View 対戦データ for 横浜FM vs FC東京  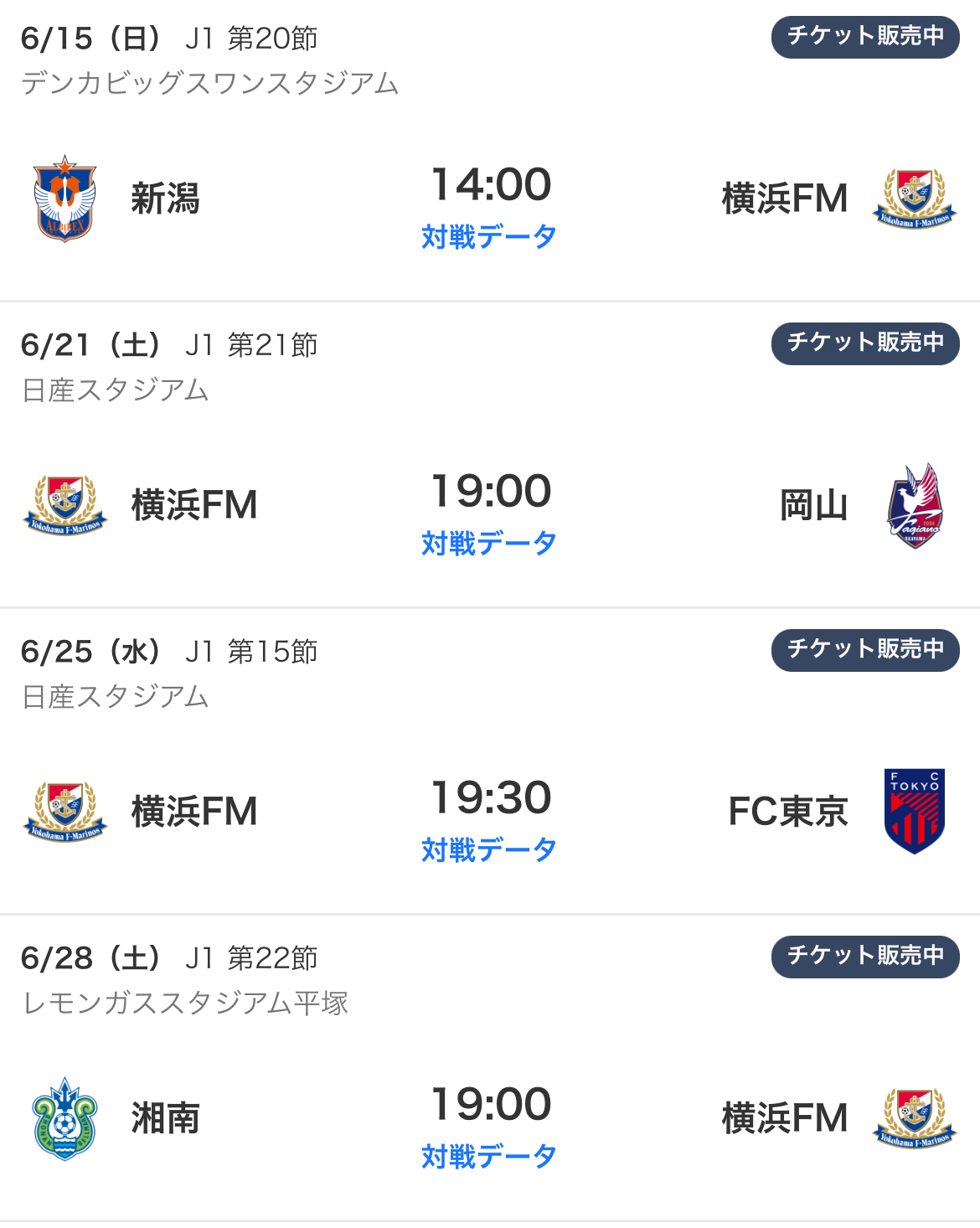click(489, 850)
